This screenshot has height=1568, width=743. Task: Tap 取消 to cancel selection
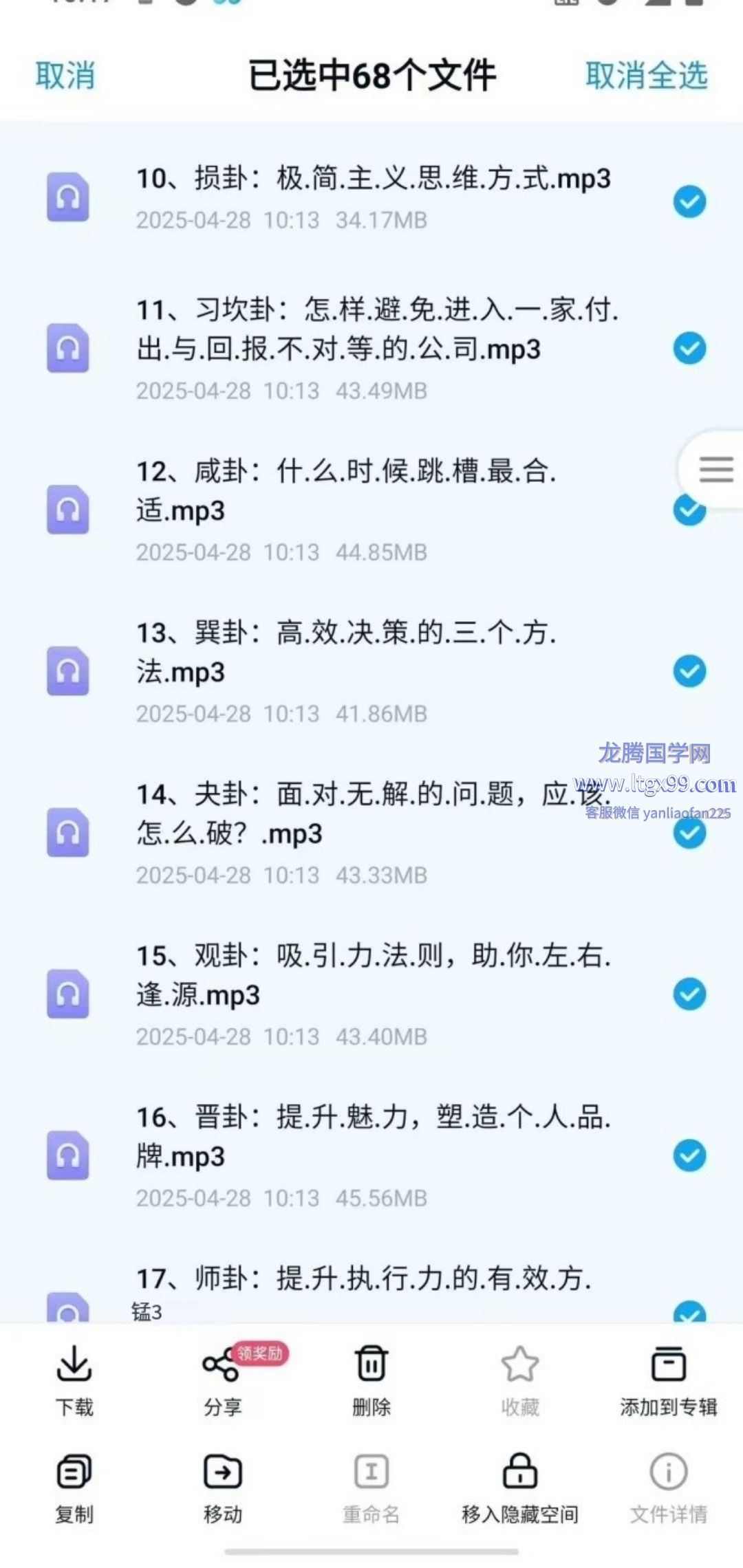[65, 75]
